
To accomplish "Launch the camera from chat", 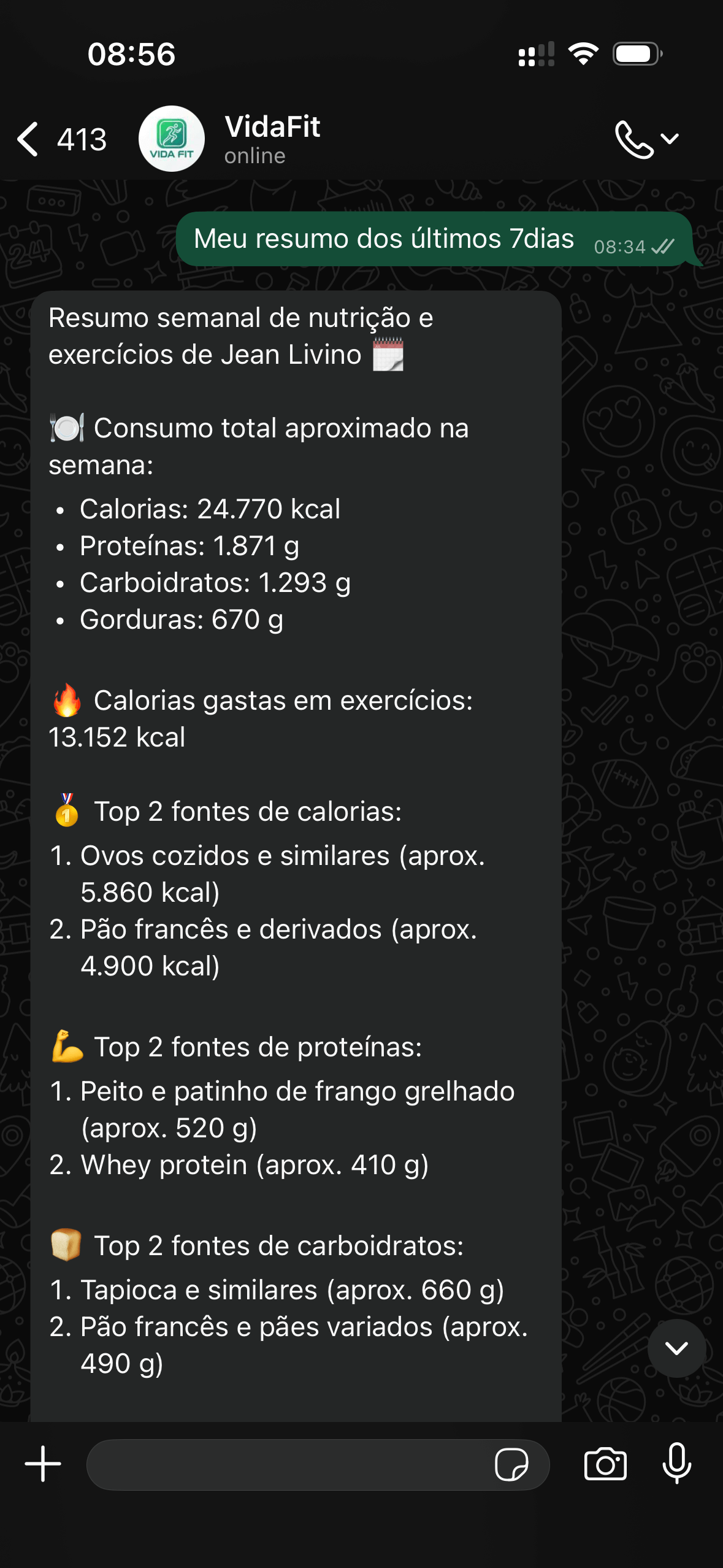I will tap(605, 1464).
